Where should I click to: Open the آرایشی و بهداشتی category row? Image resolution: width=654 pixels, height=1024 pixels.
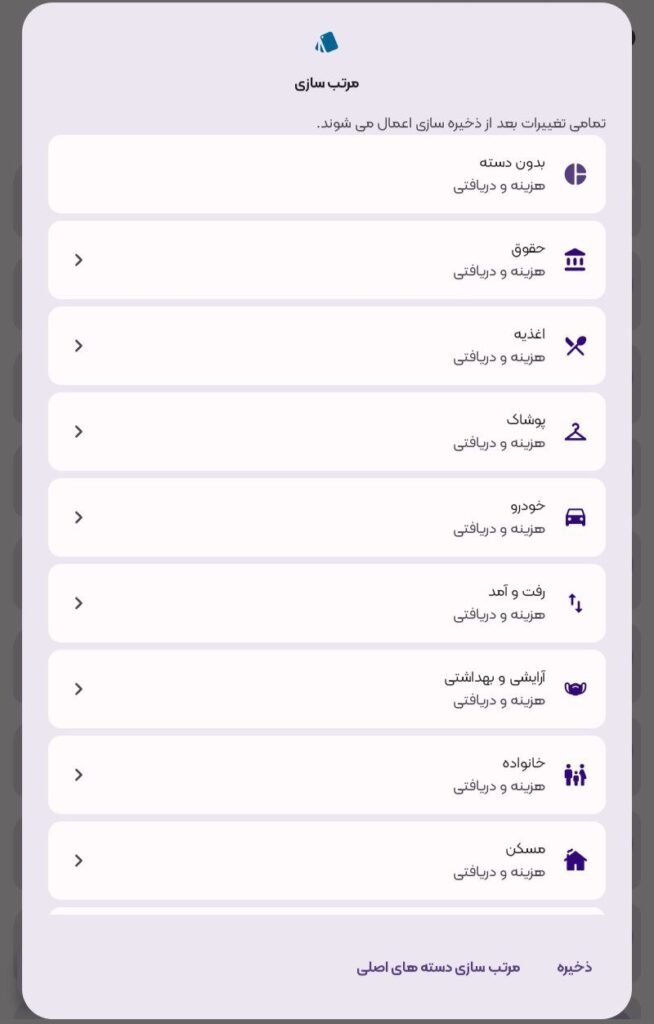pyautogui.click(x=327, y=689)
